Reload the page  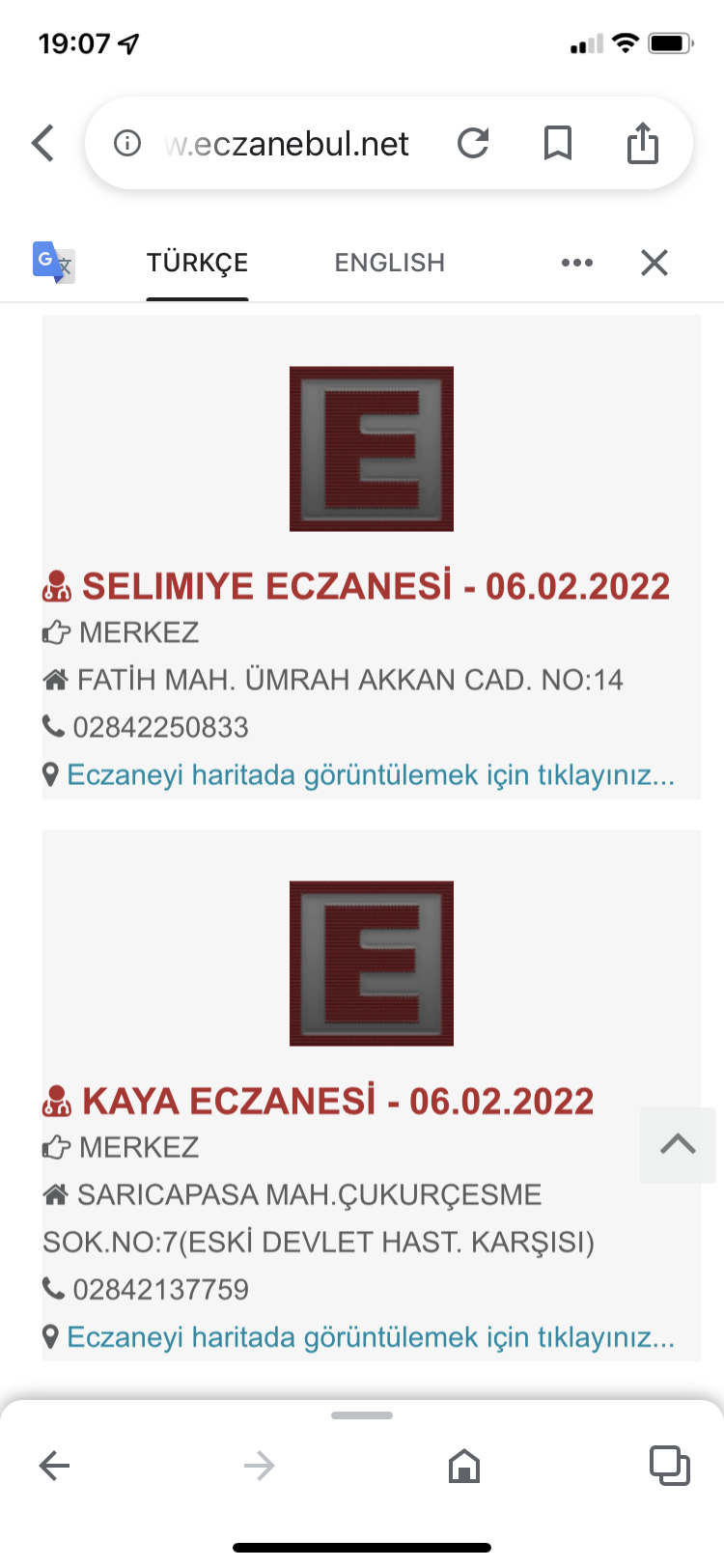(x=473, y=143)
